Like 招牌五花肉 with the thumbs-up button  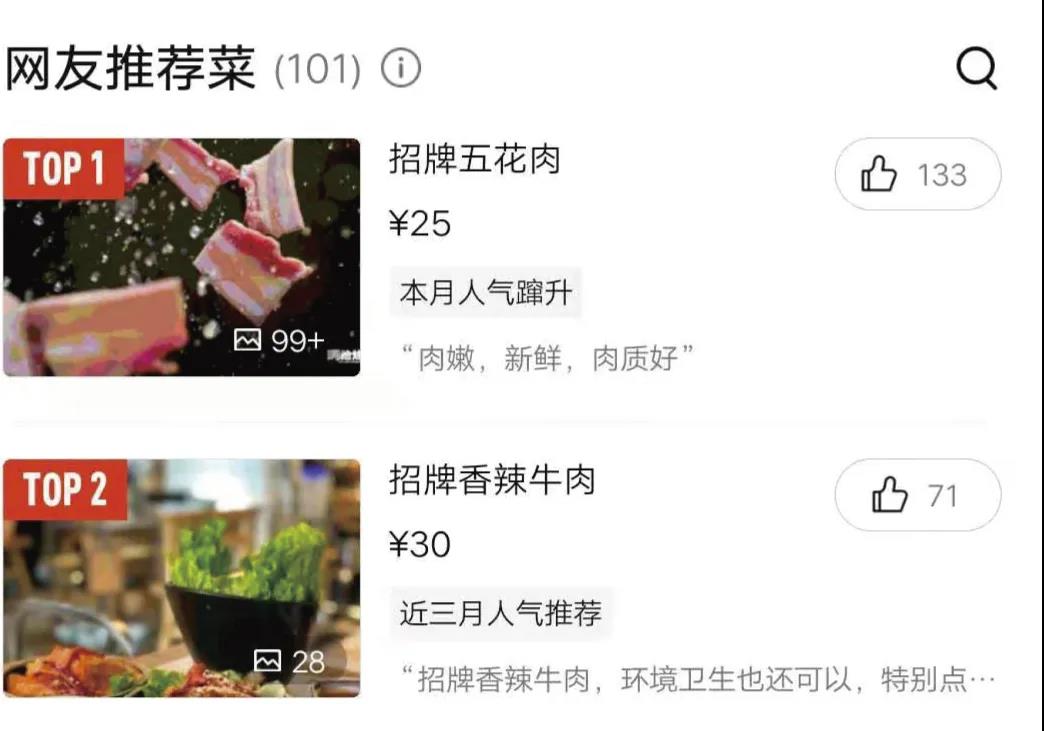coord(917,175)
